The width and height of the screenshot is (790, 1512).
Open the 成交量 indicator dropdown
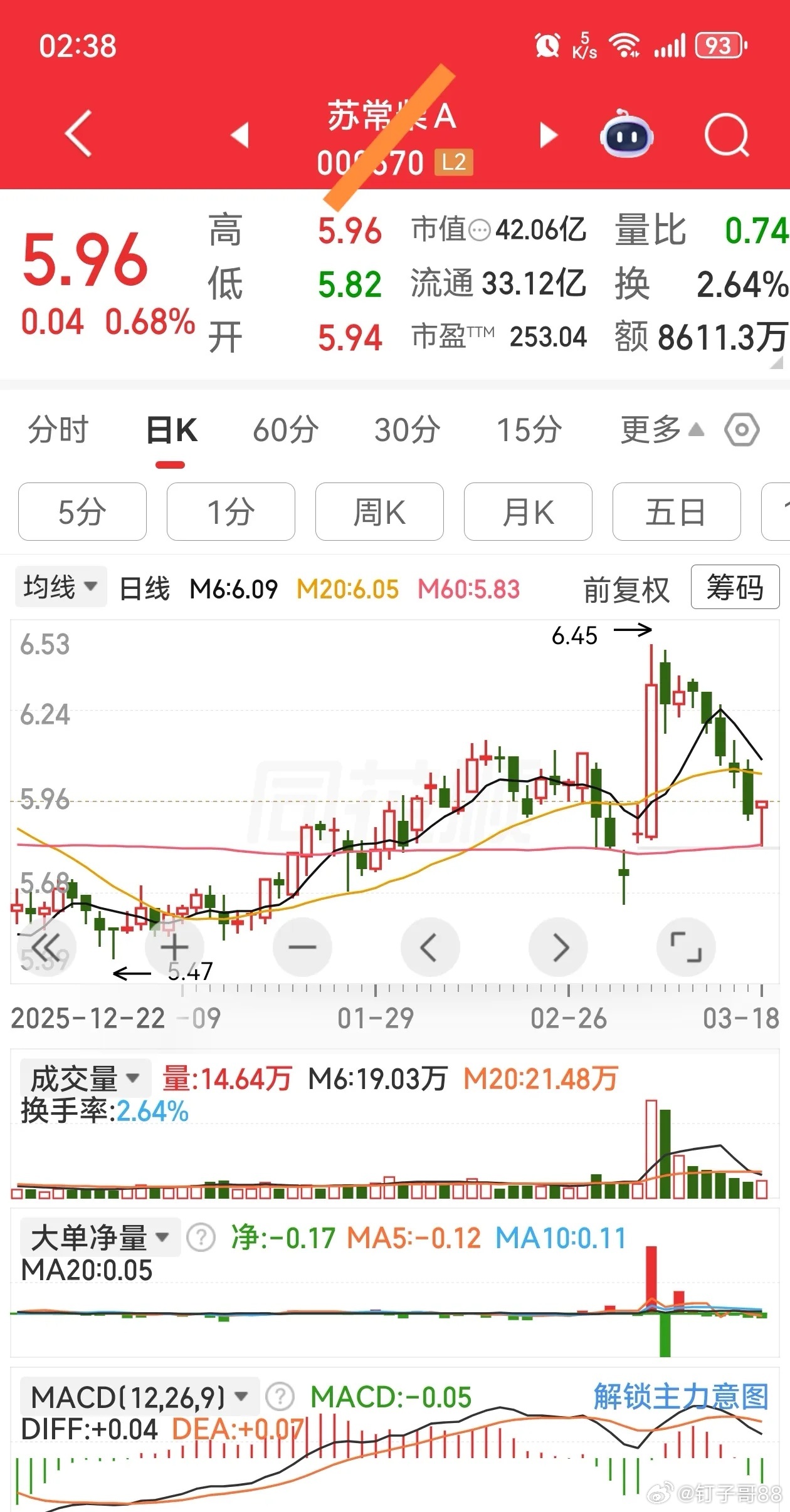tap(85, 1078)
